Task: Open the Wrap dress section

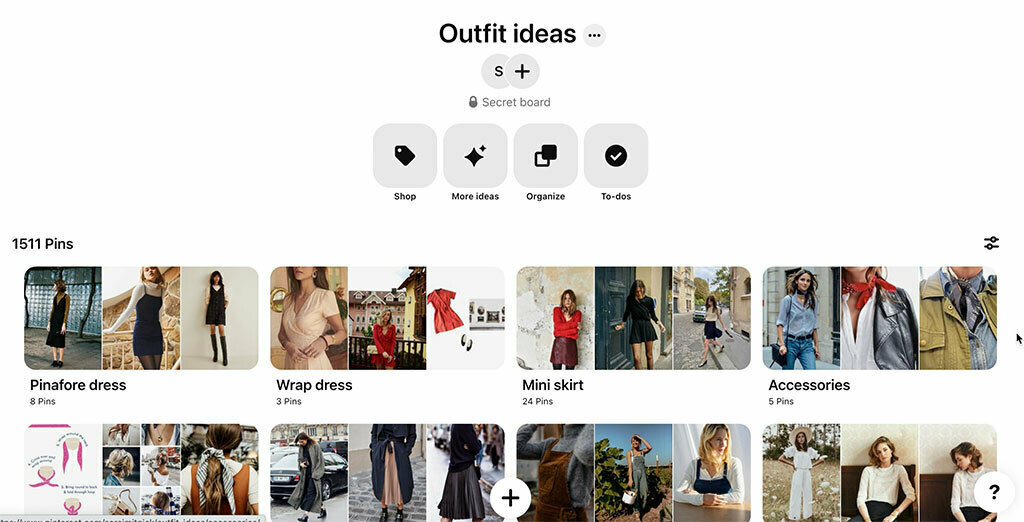Action: pos(387,318)
